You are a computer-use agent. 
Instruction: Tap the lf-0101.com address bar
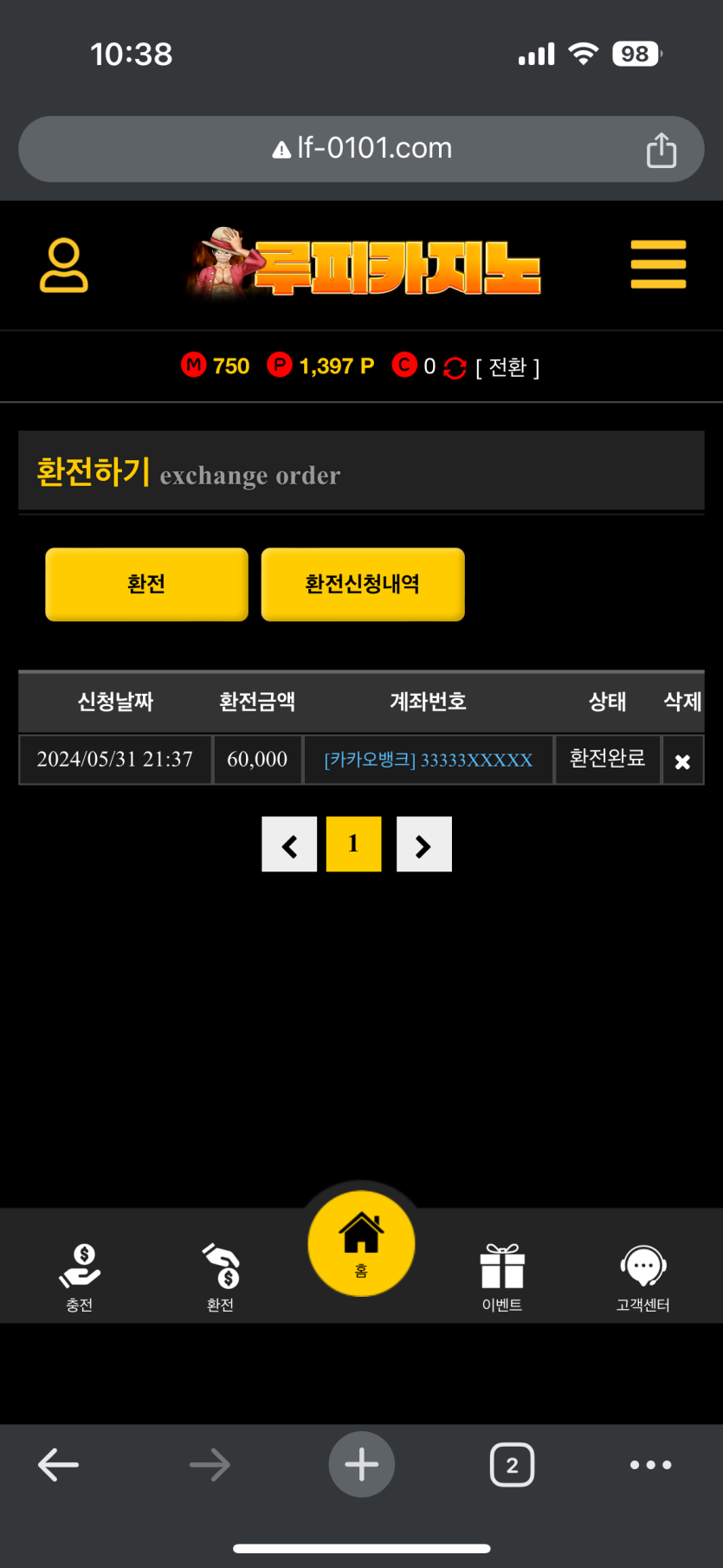361,149
